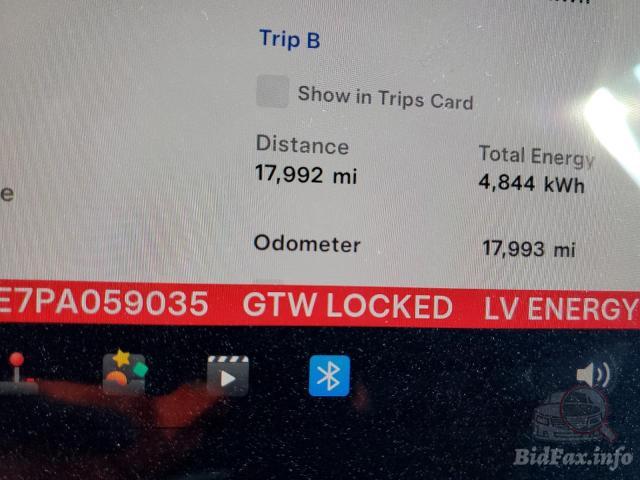Open the Arcade joystick app
This screenshot has width=640, height=480.
click(x=18, y=371)
